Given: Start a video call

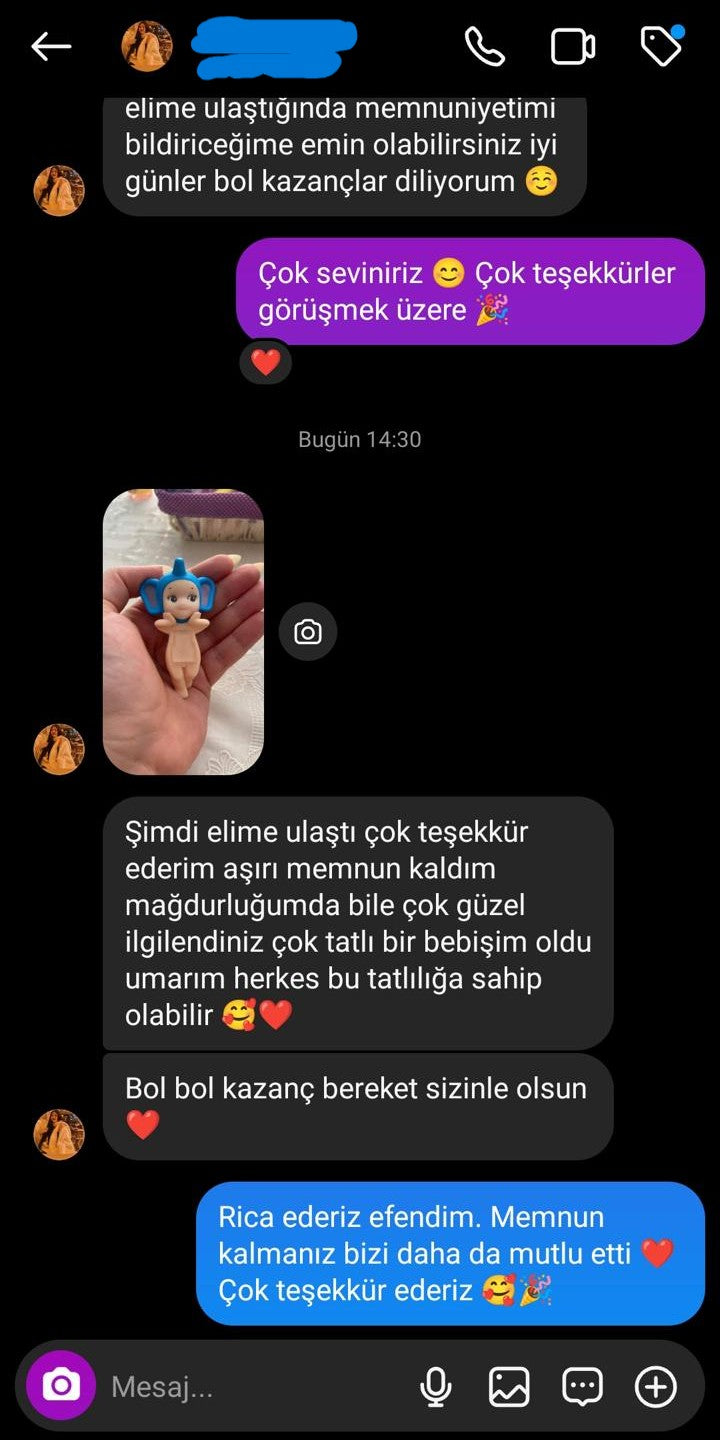Looking at the screenshot, I should [x=573, y=47].
